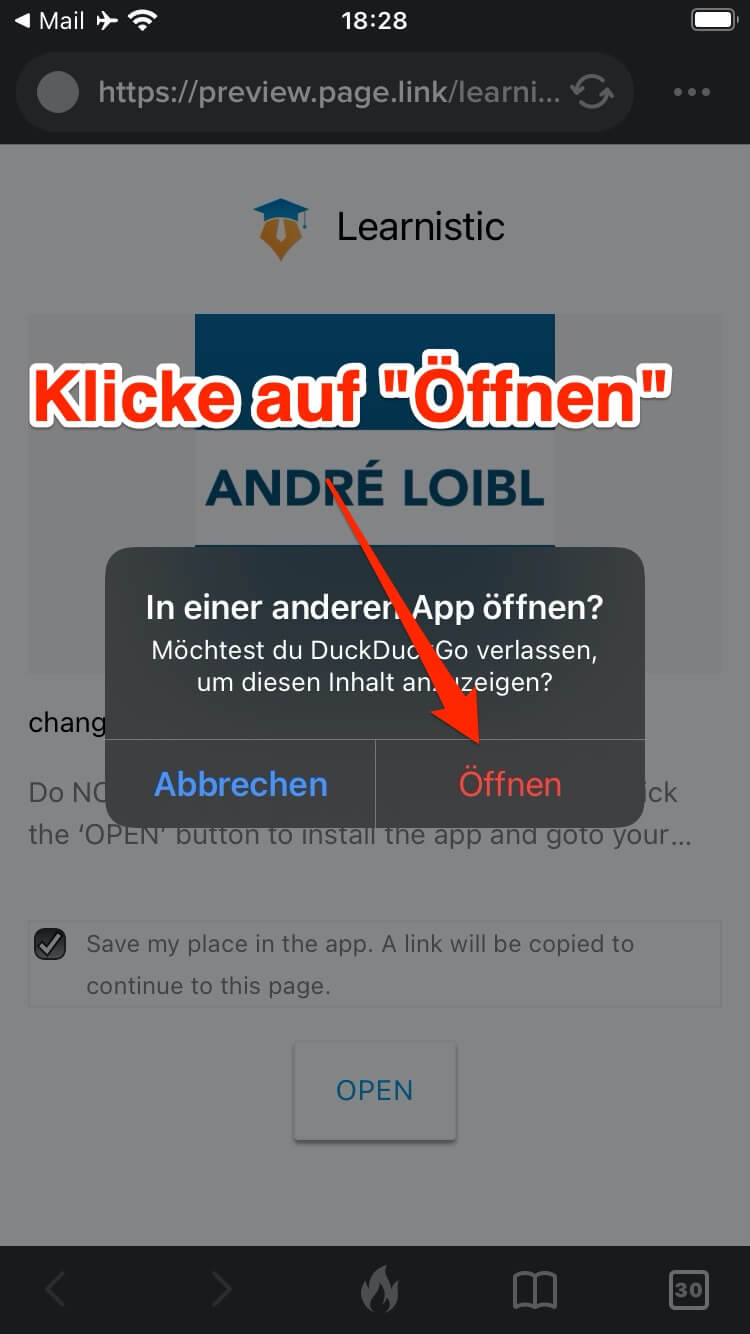Return to the Mail app
750x1334 pixels.
[50, 20]
